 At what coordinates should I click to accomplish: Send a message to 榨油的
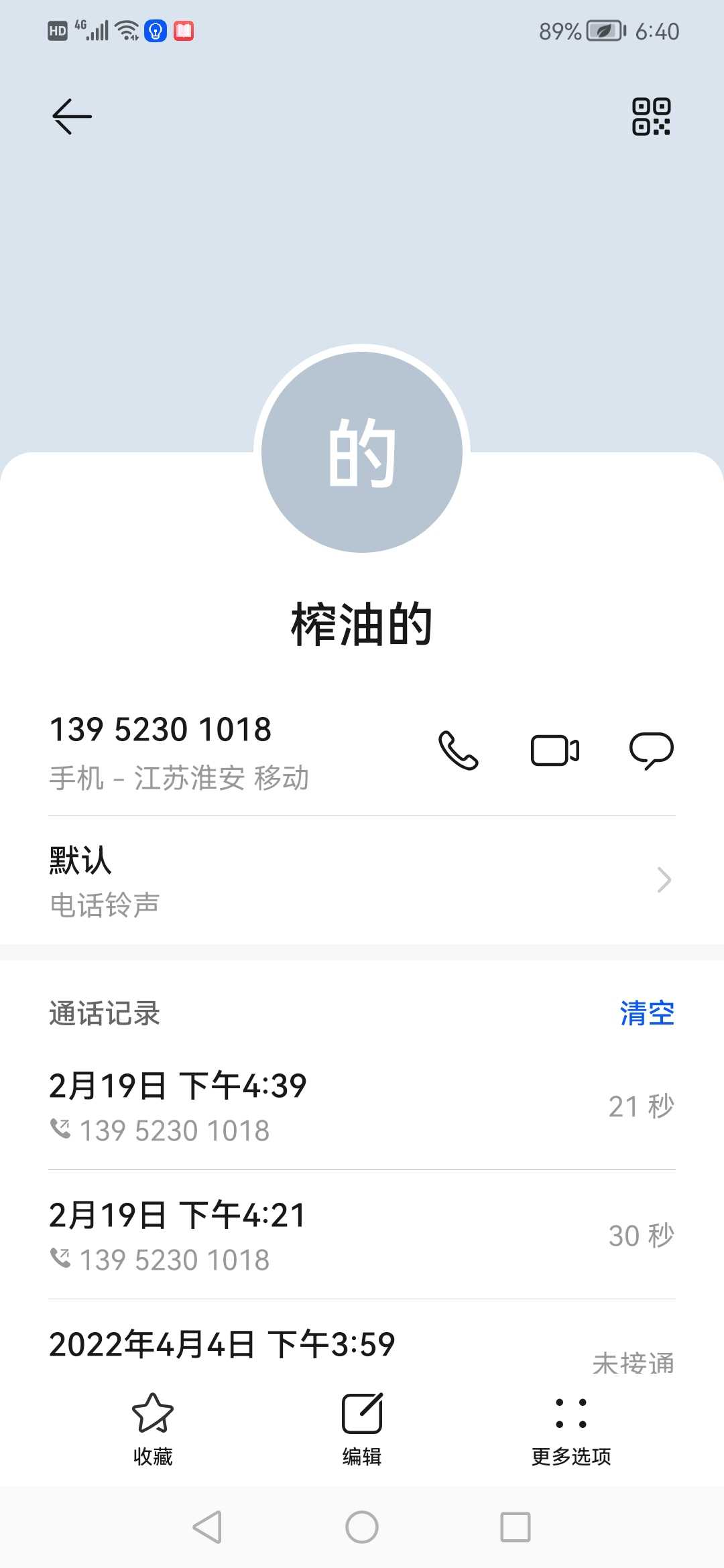651,750
